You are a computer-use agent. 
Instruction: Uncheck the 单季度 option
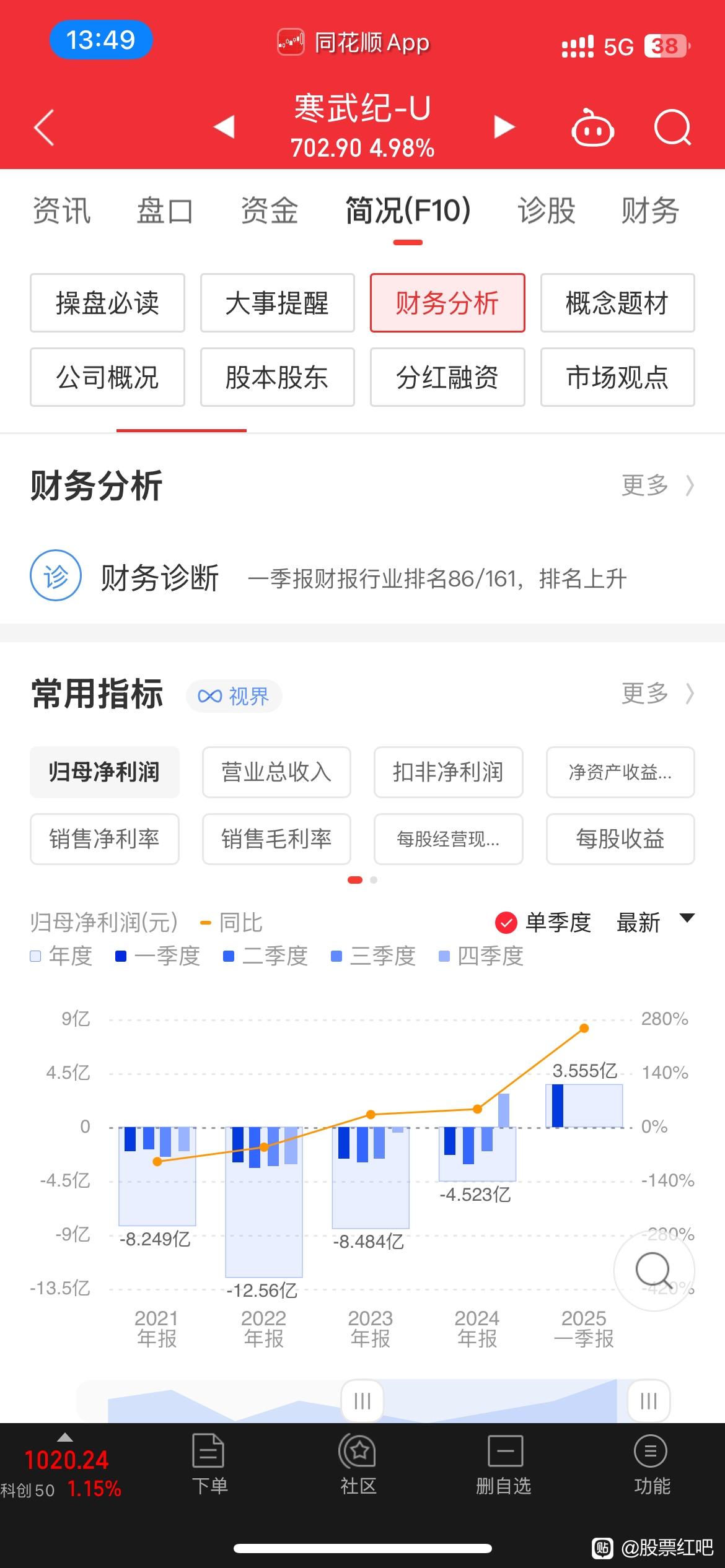543,923
